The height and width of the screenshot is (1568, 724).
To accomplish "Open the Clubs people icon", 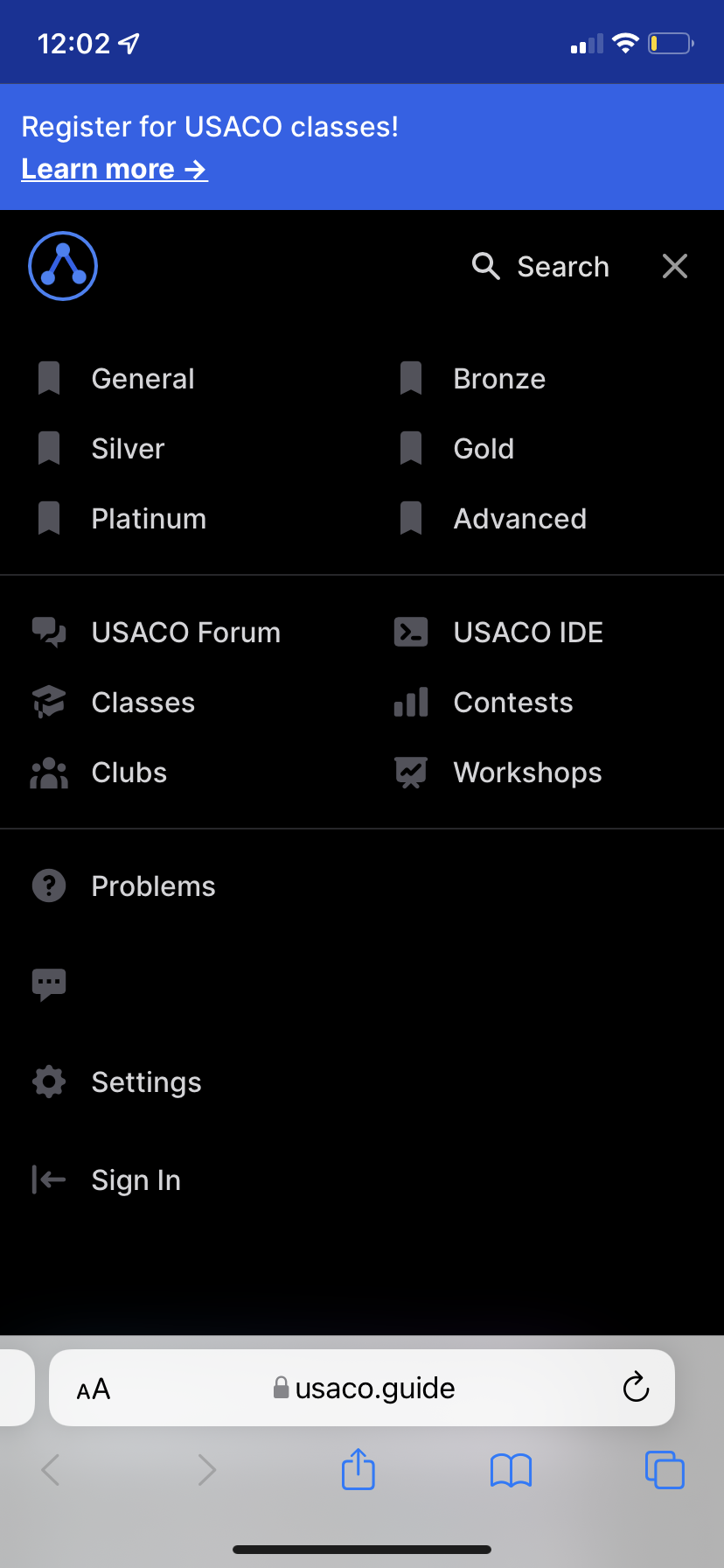I will pos(48,772).
